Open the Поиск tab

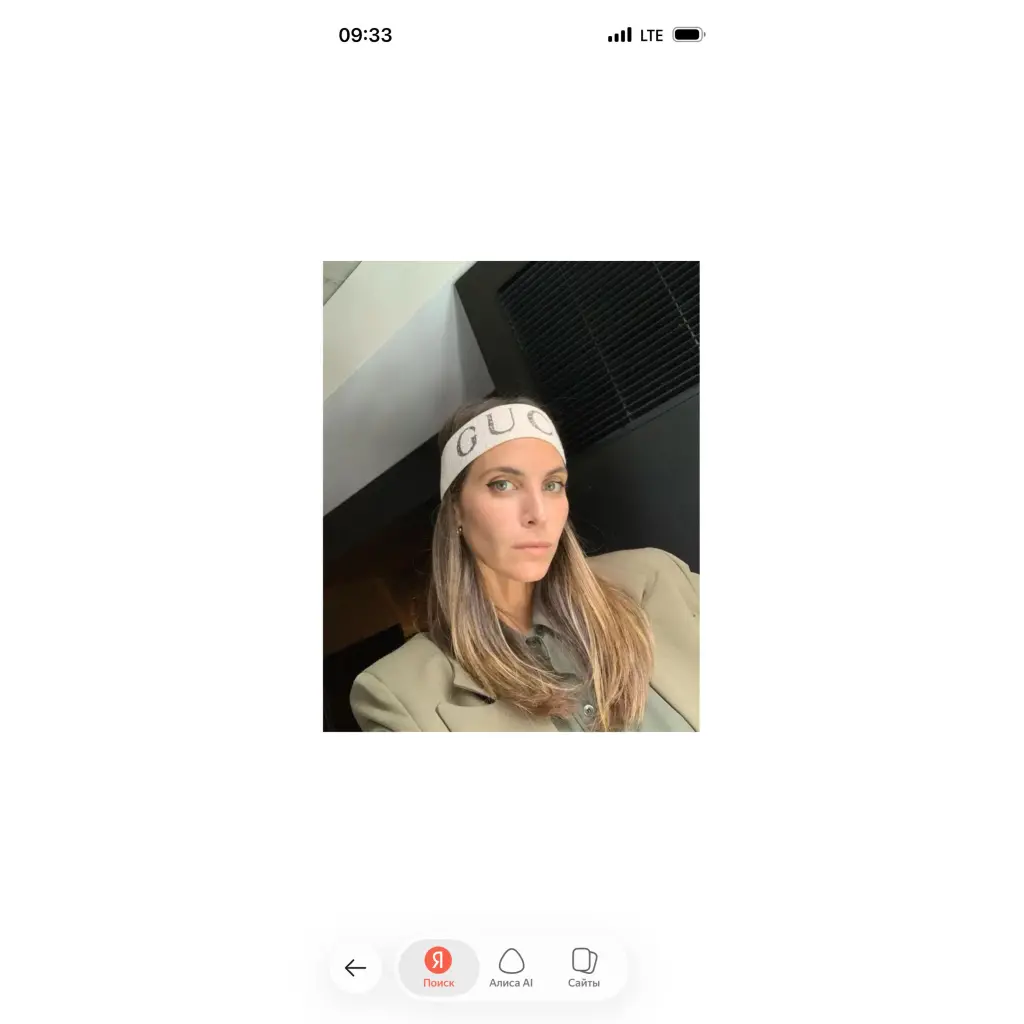438,968
